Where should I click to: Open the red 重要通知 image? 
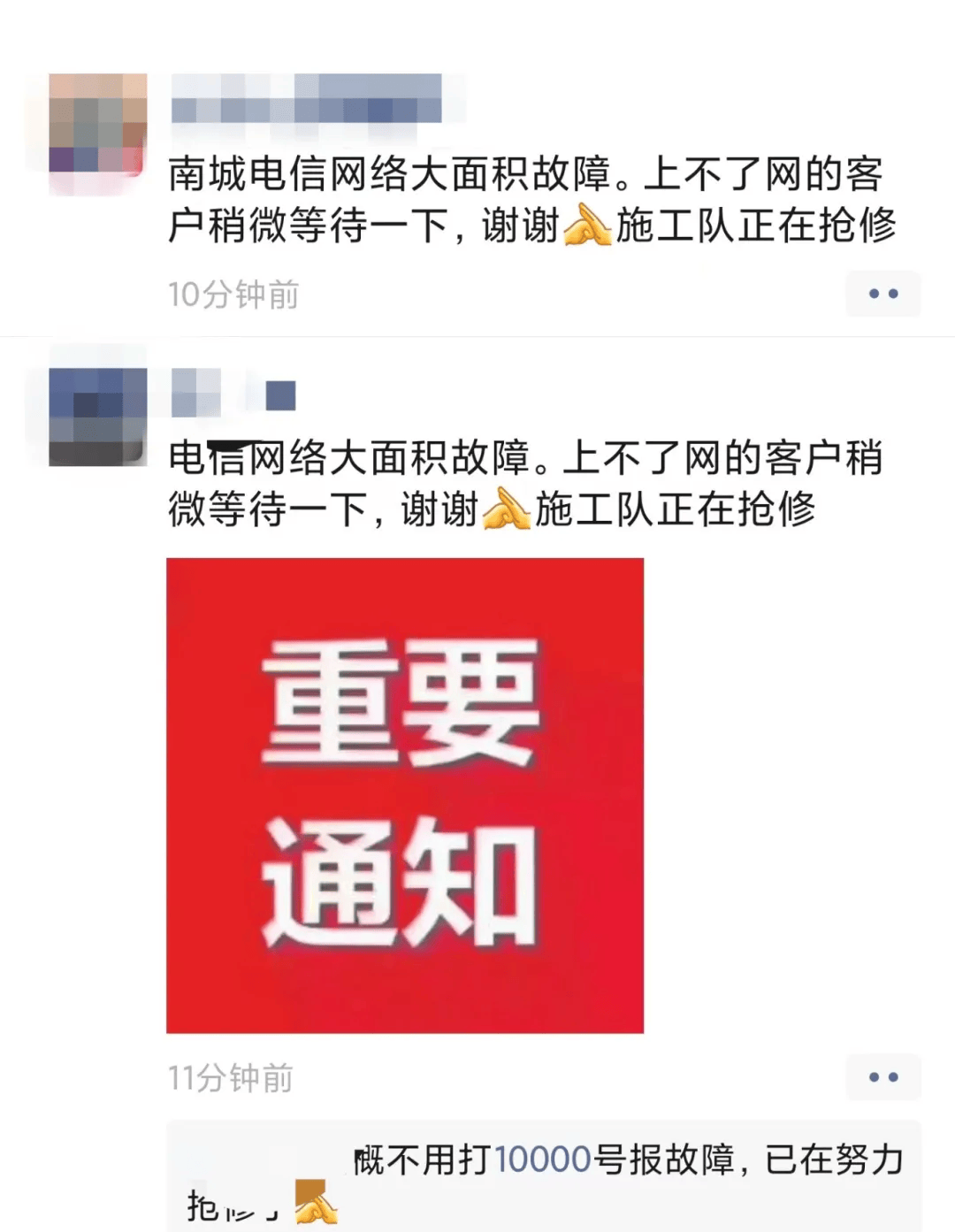[405, 795]
